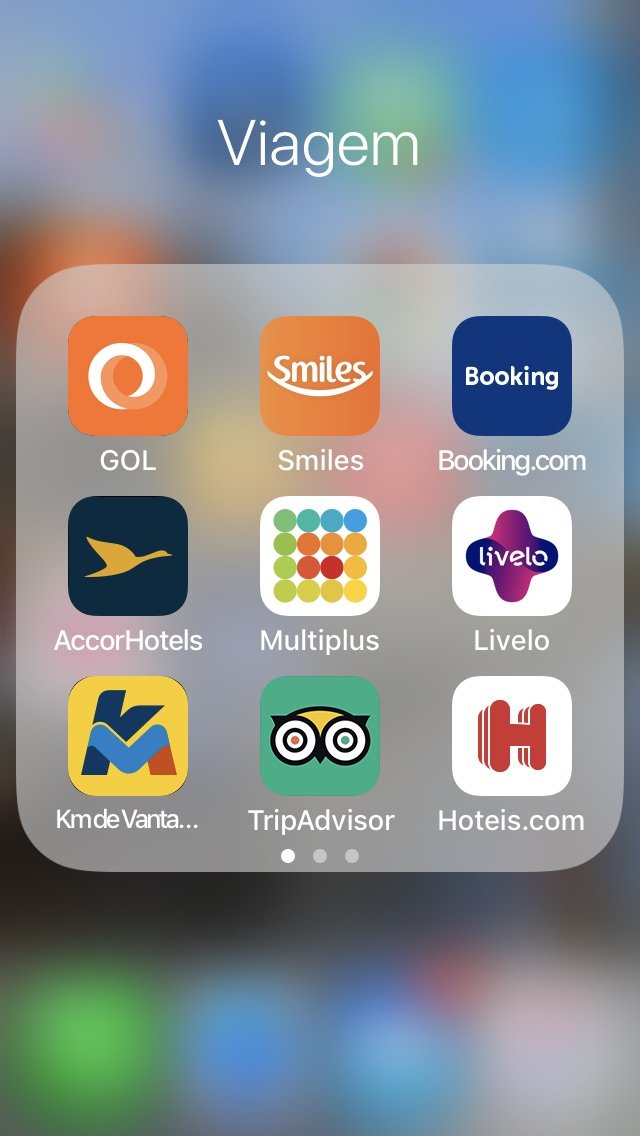This screenshot has width=640, height=1136.
Task: Launch the Livelo app
Action: click(x=512, y=556)
